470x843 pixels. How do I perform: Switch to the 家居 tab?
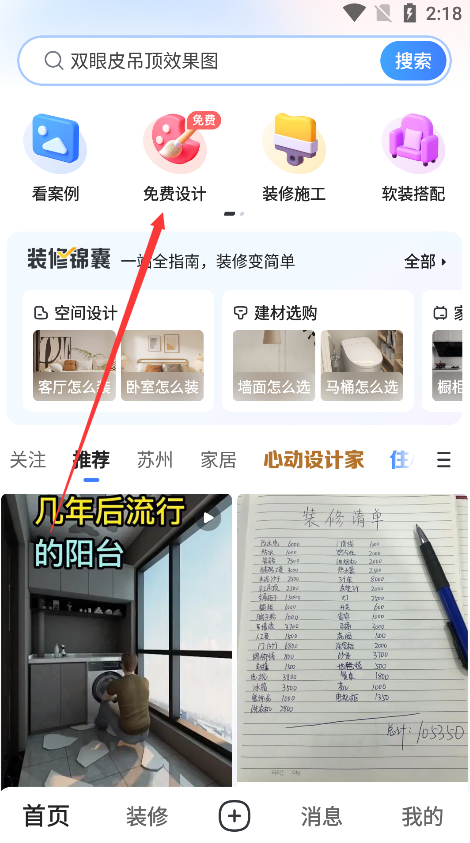click(218, 460)
